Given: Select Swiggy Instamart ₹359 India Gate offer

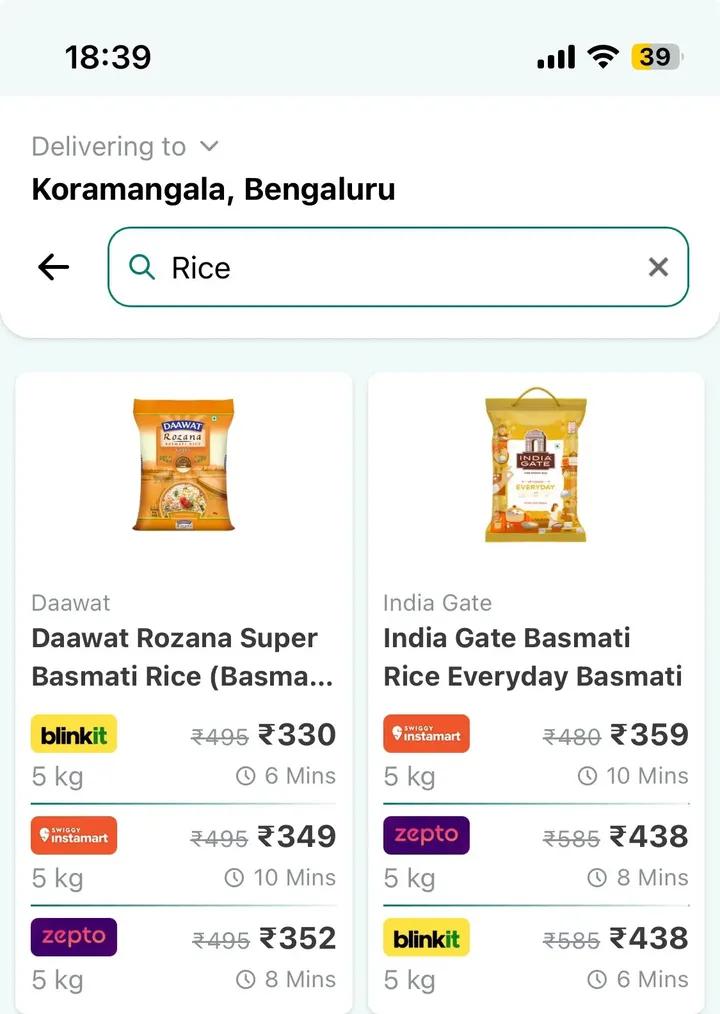Looking at the screenshot, I should [535, 753].
